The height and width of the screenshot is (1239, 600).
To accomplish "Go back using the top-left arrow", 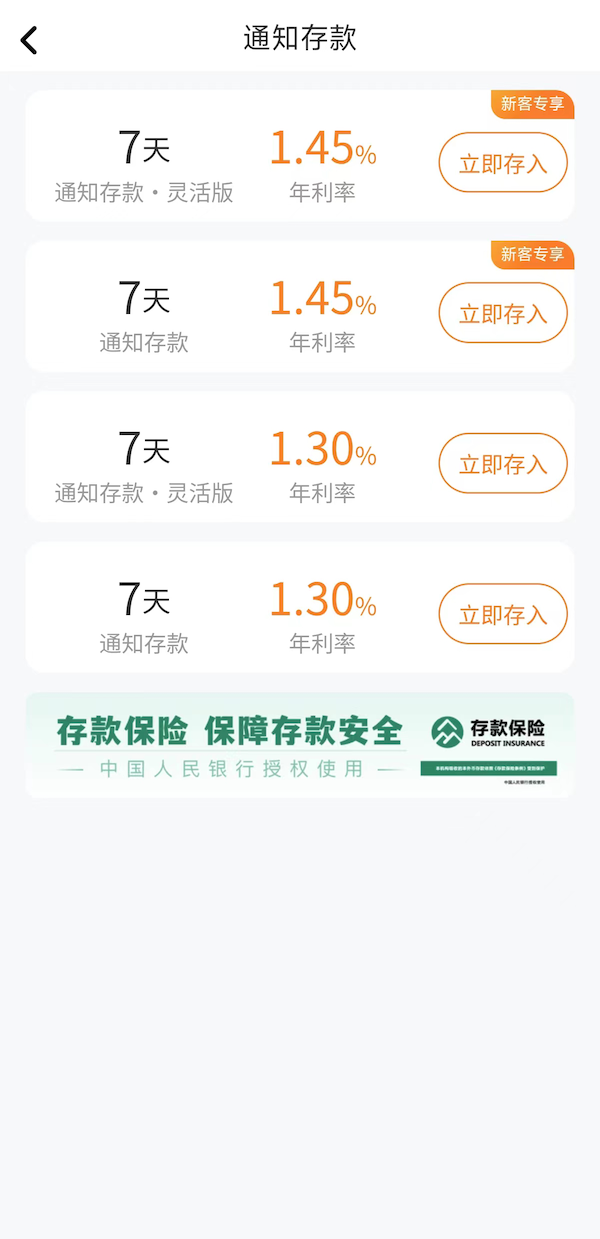I will pos(29,40).
